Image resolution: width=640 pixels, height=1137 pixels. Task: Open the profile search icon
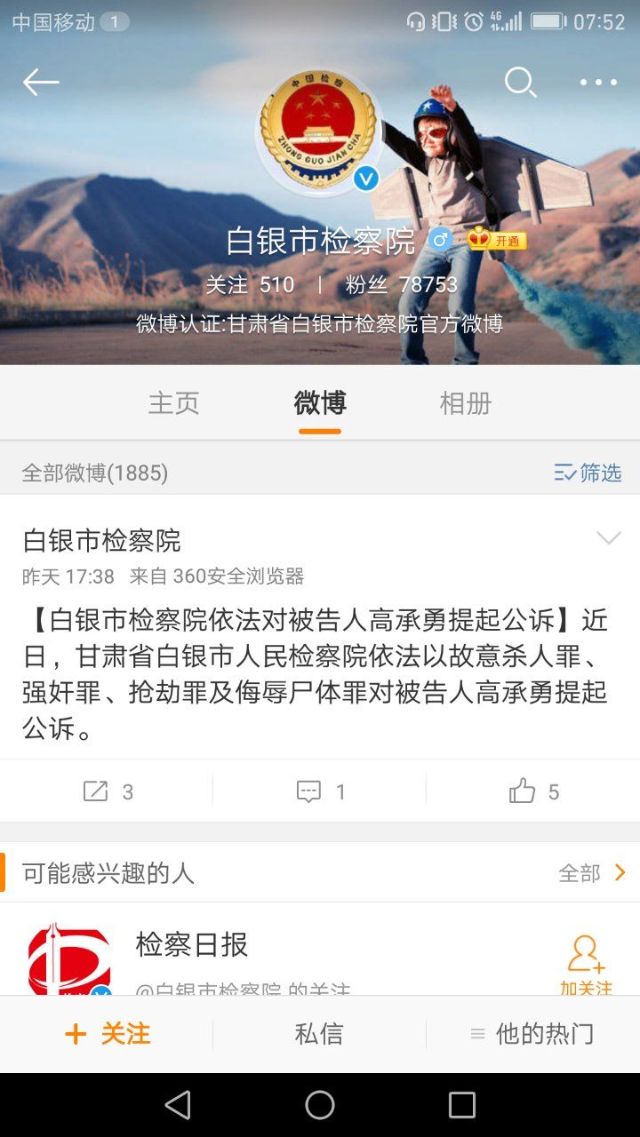[520, 82]
